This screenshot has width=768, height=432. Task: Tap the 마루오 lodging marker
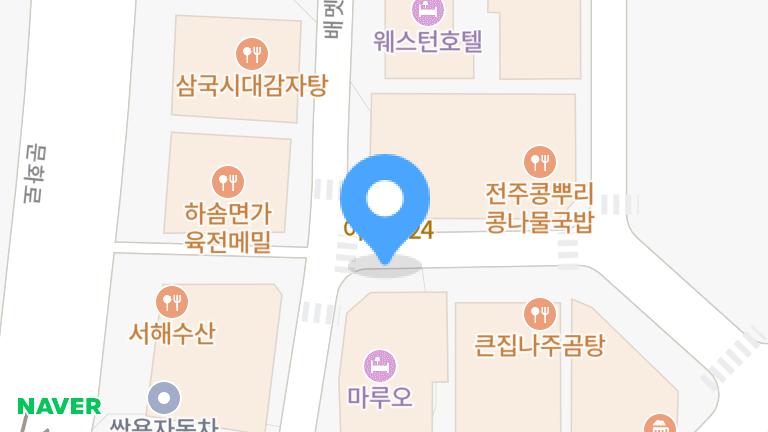379,363
